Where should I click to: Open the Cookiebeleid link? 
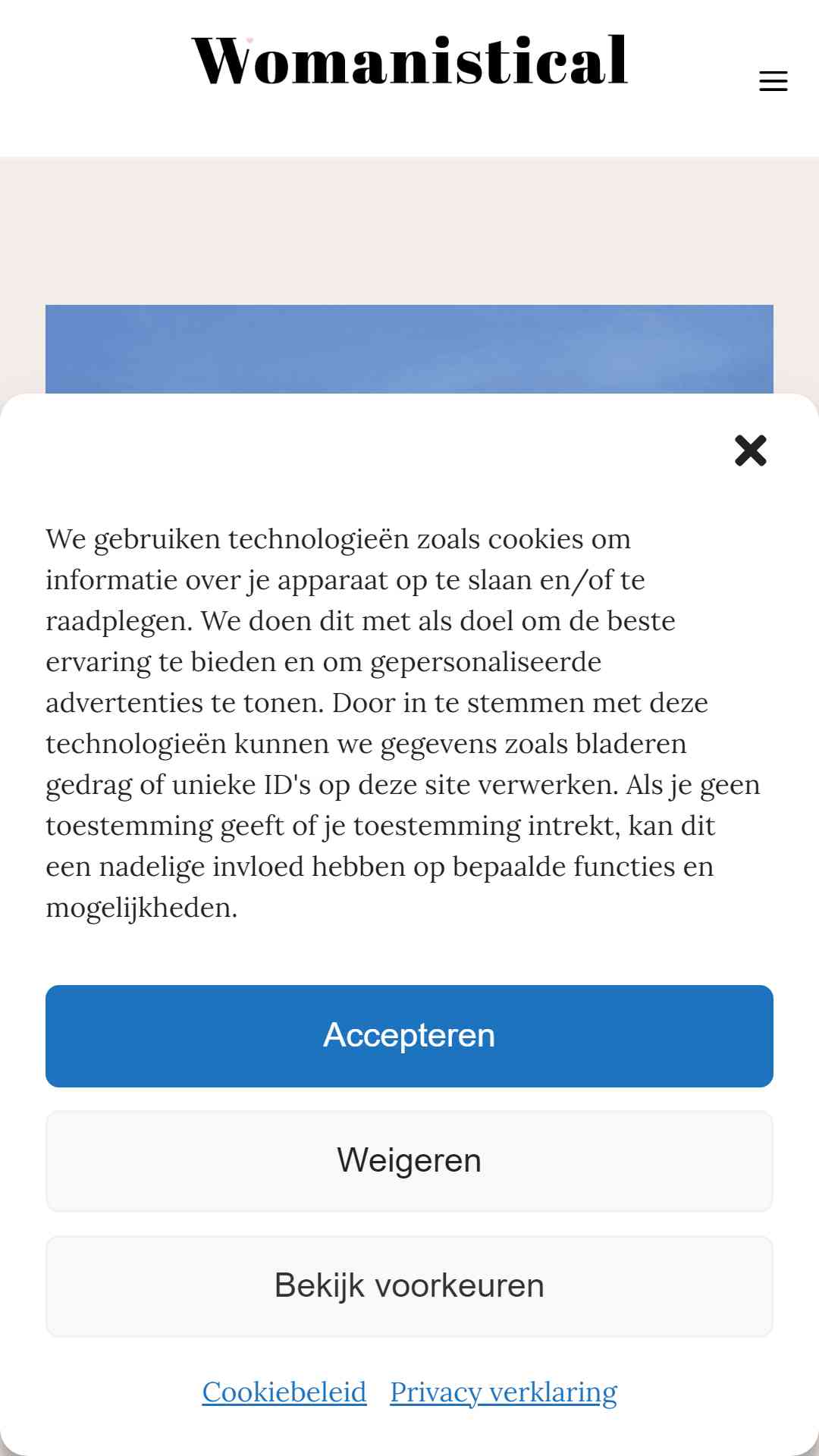point(284,1392)
